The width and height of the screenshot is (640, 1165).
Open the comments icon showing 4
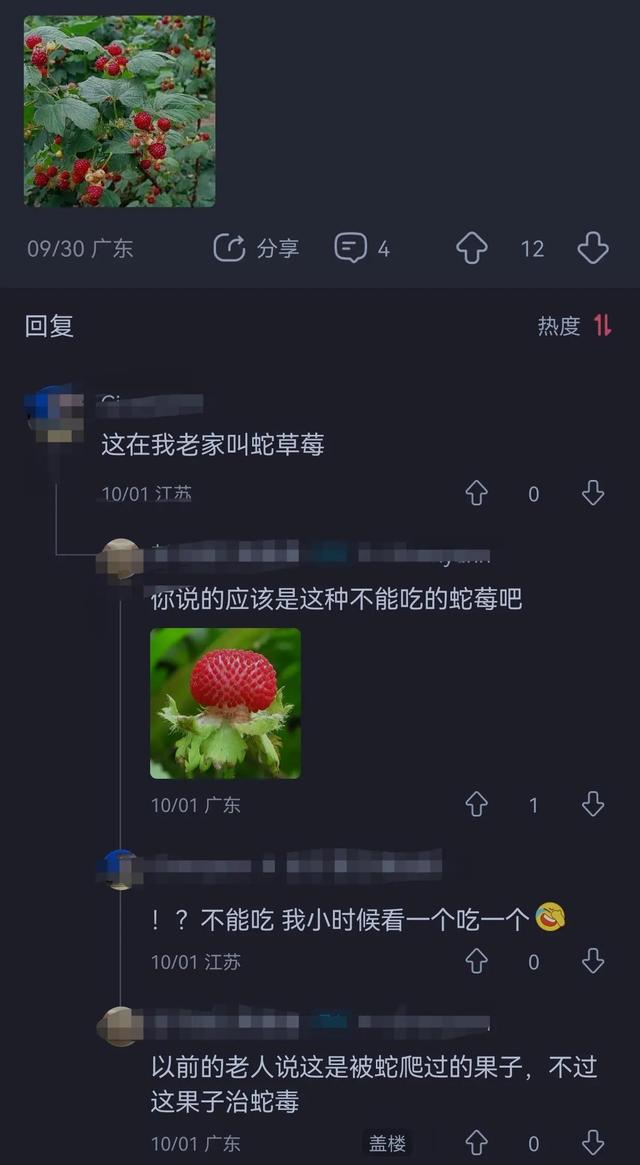coord(362,248)
